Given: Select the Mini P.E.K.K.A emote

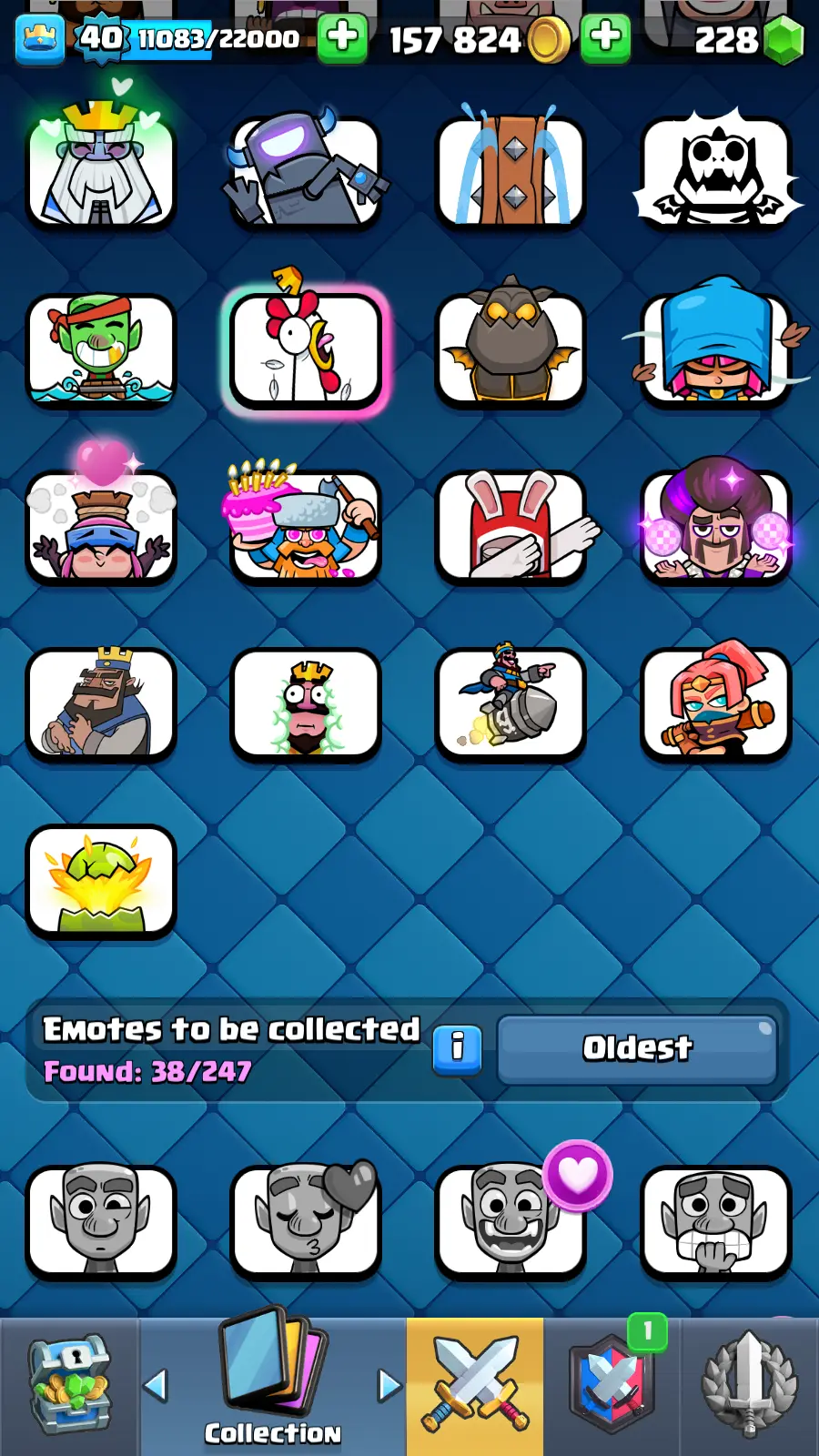Looking at the screenshot, I should [x=306, y=171].
